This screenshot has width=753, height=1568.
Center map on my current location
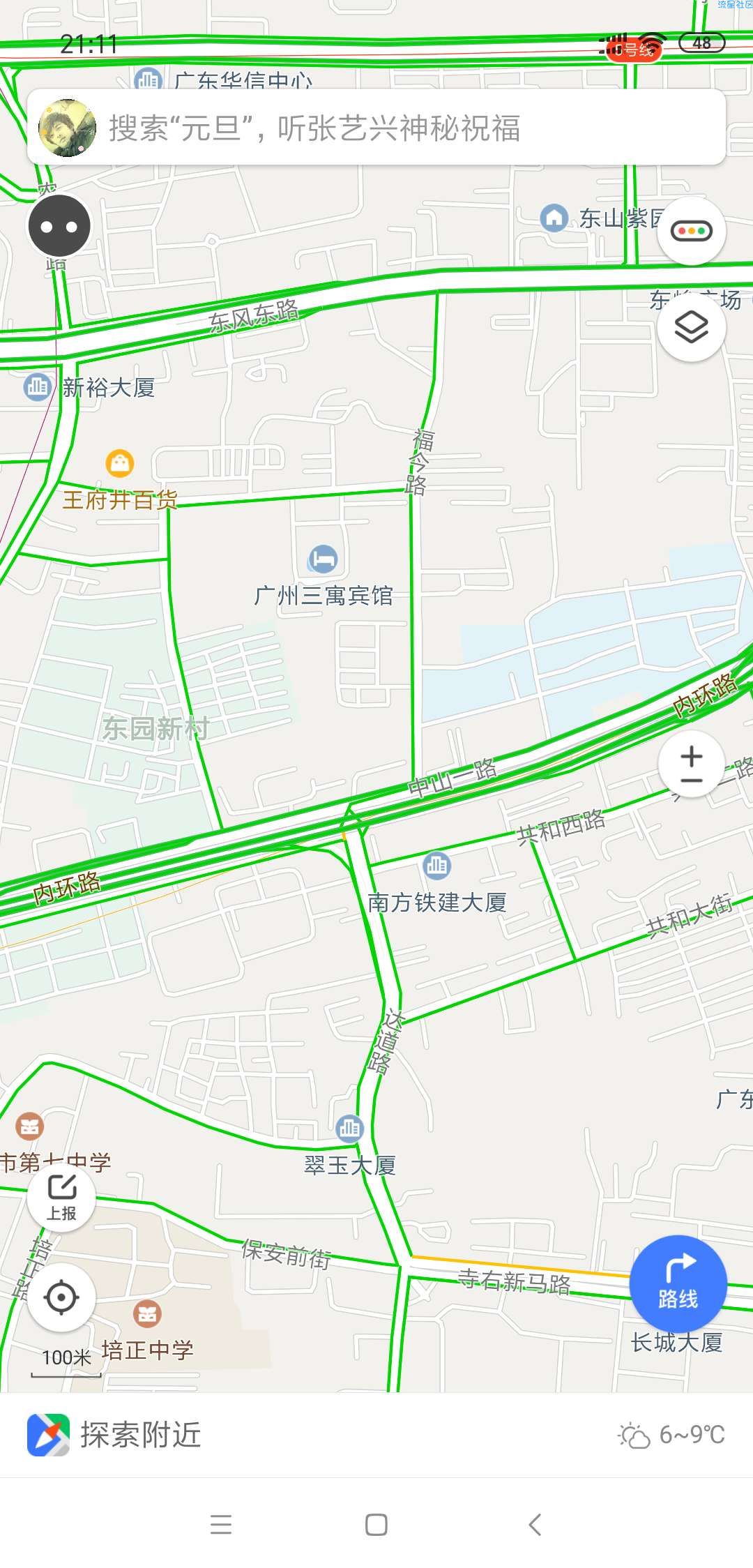point(61,1297)
